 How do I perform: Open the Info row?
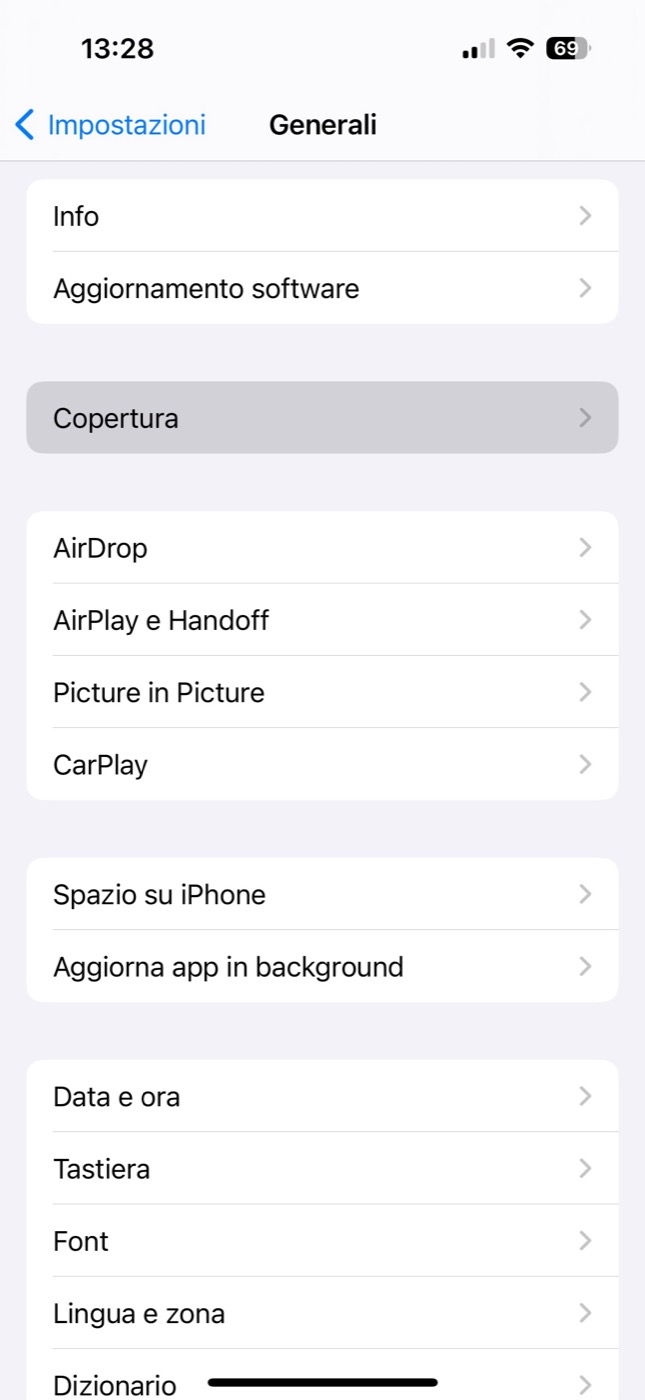tap(322, 216)
